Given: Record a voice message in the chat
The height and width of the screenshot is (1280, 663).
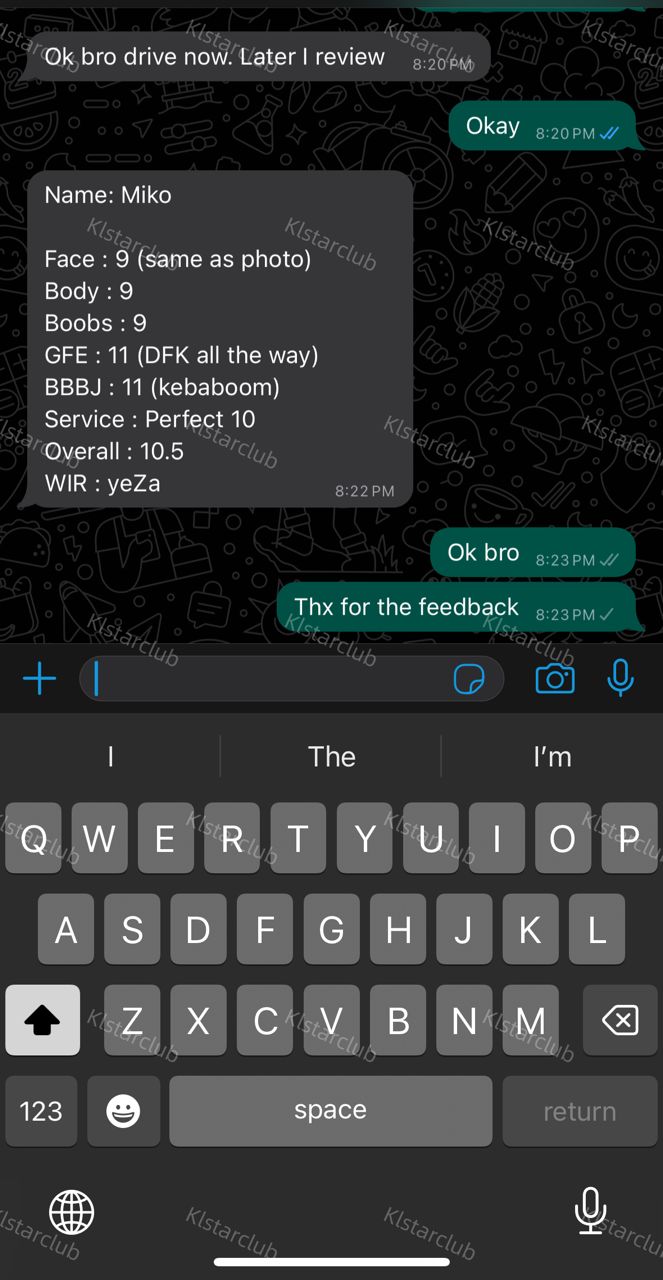Looking at the screenshot, I should point(620,679).
